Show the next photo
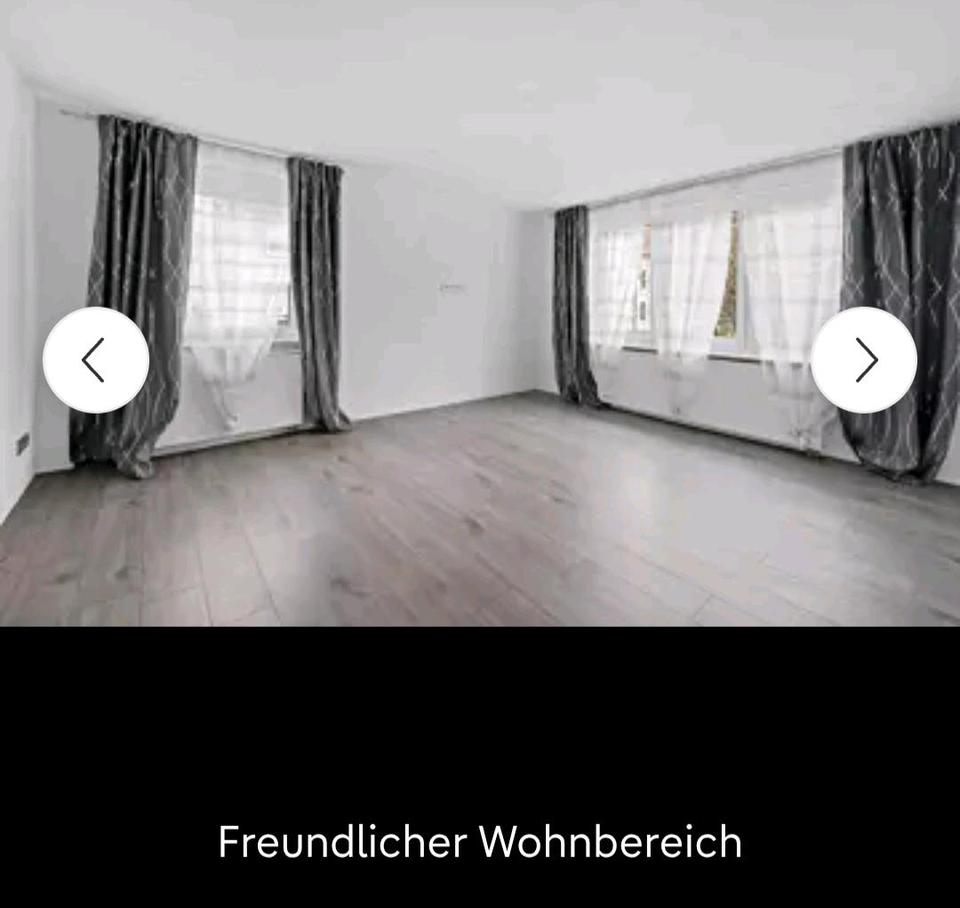Screen dimensions: 960x908 point(864,360)
